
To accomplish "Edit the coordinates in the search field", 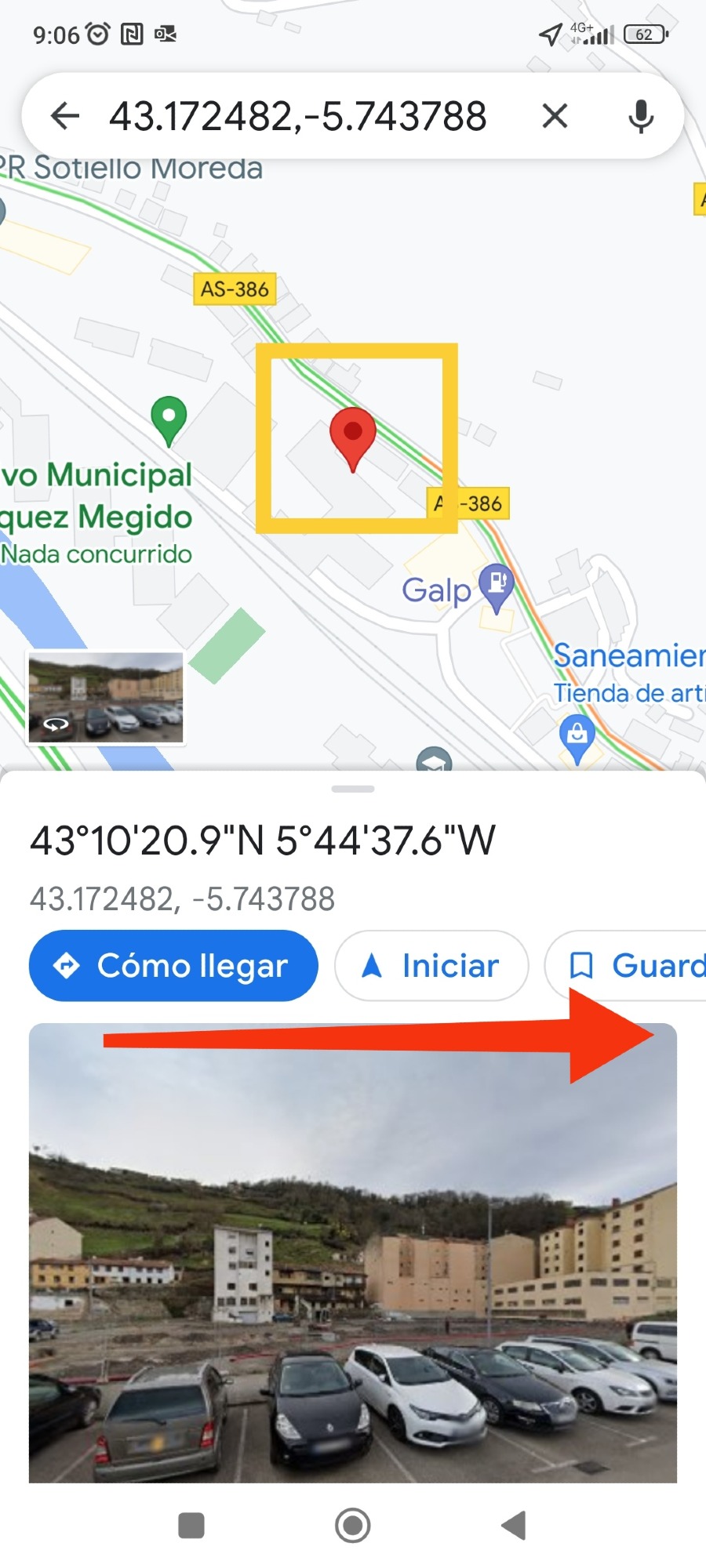I will point(298,116).
